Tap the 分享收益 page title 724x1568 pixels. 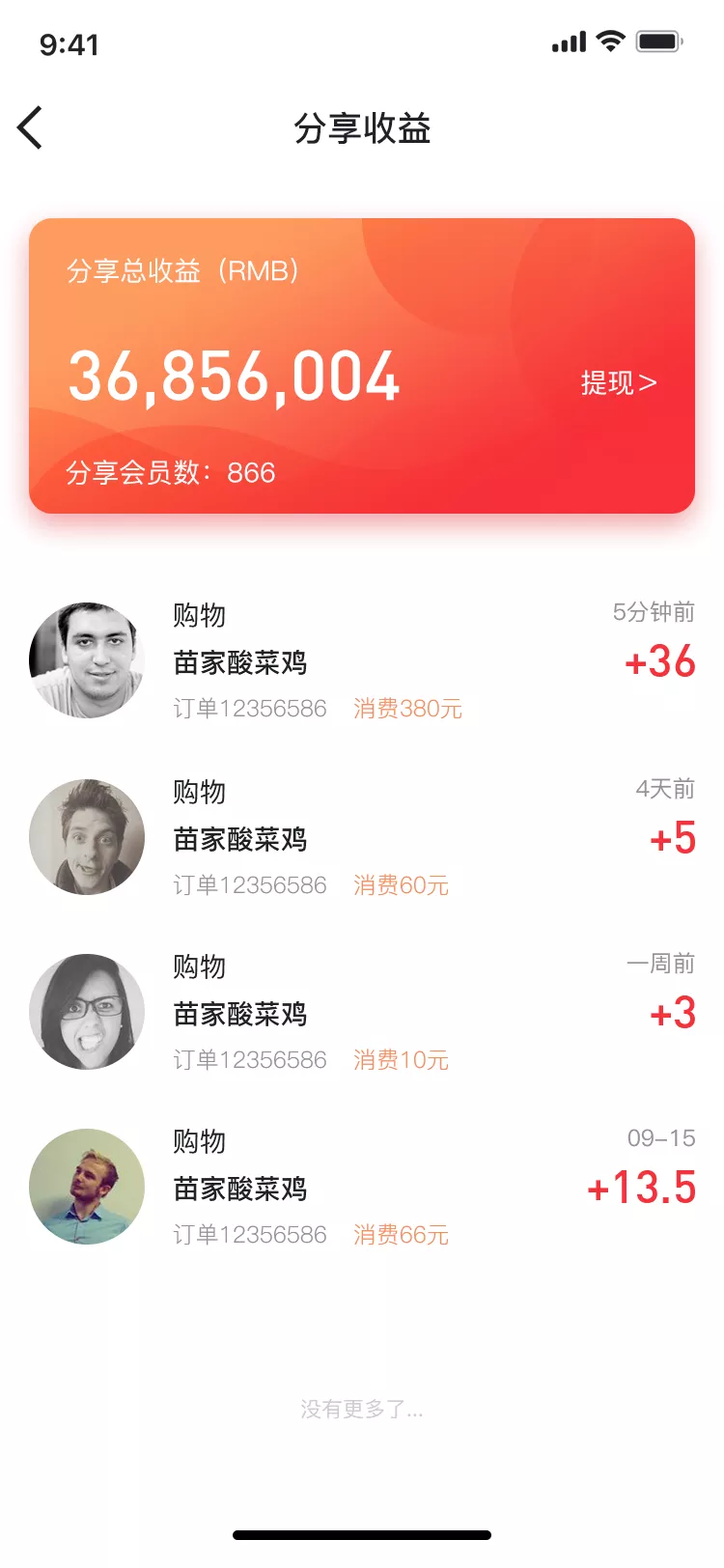point(362,129)
